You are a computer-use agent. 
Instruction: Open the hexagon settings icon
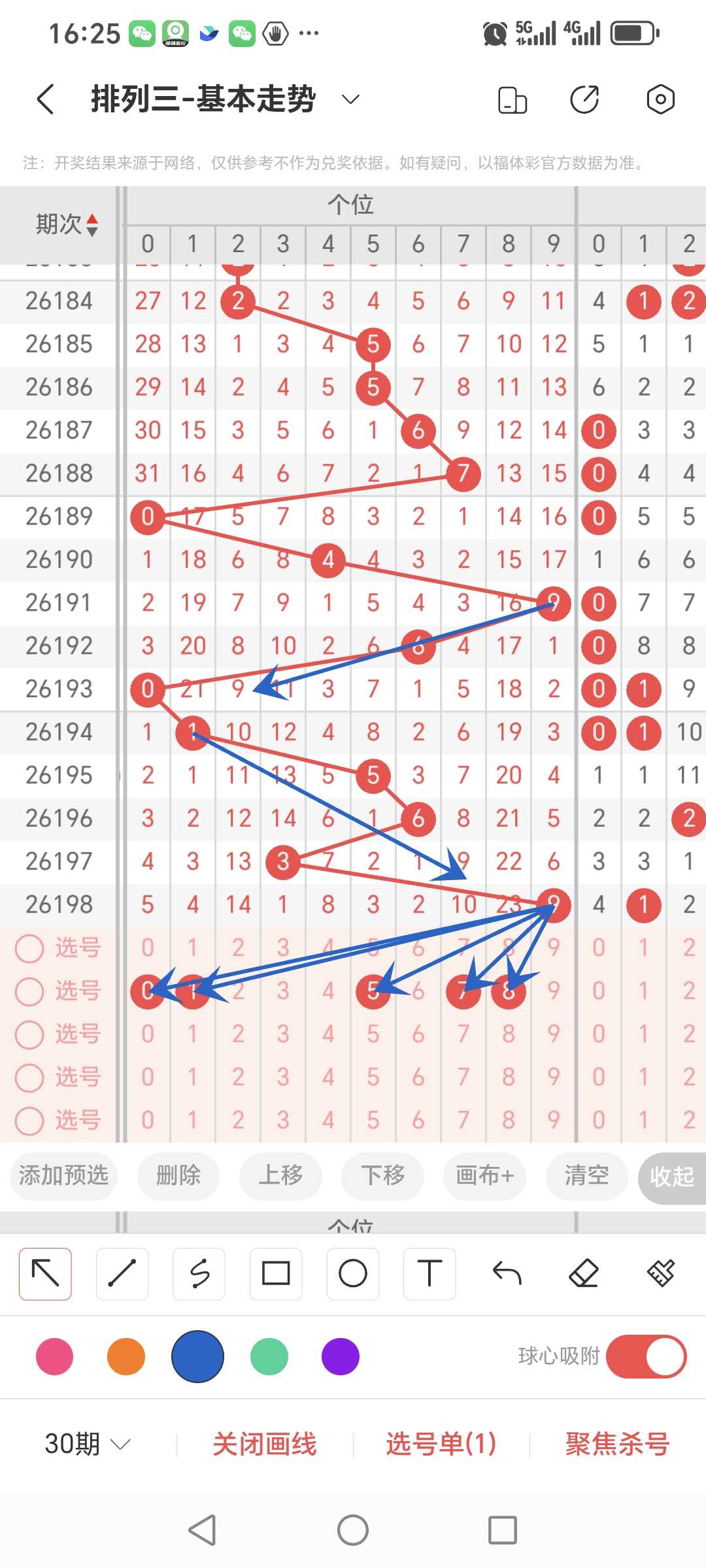(x=660, y=99)
